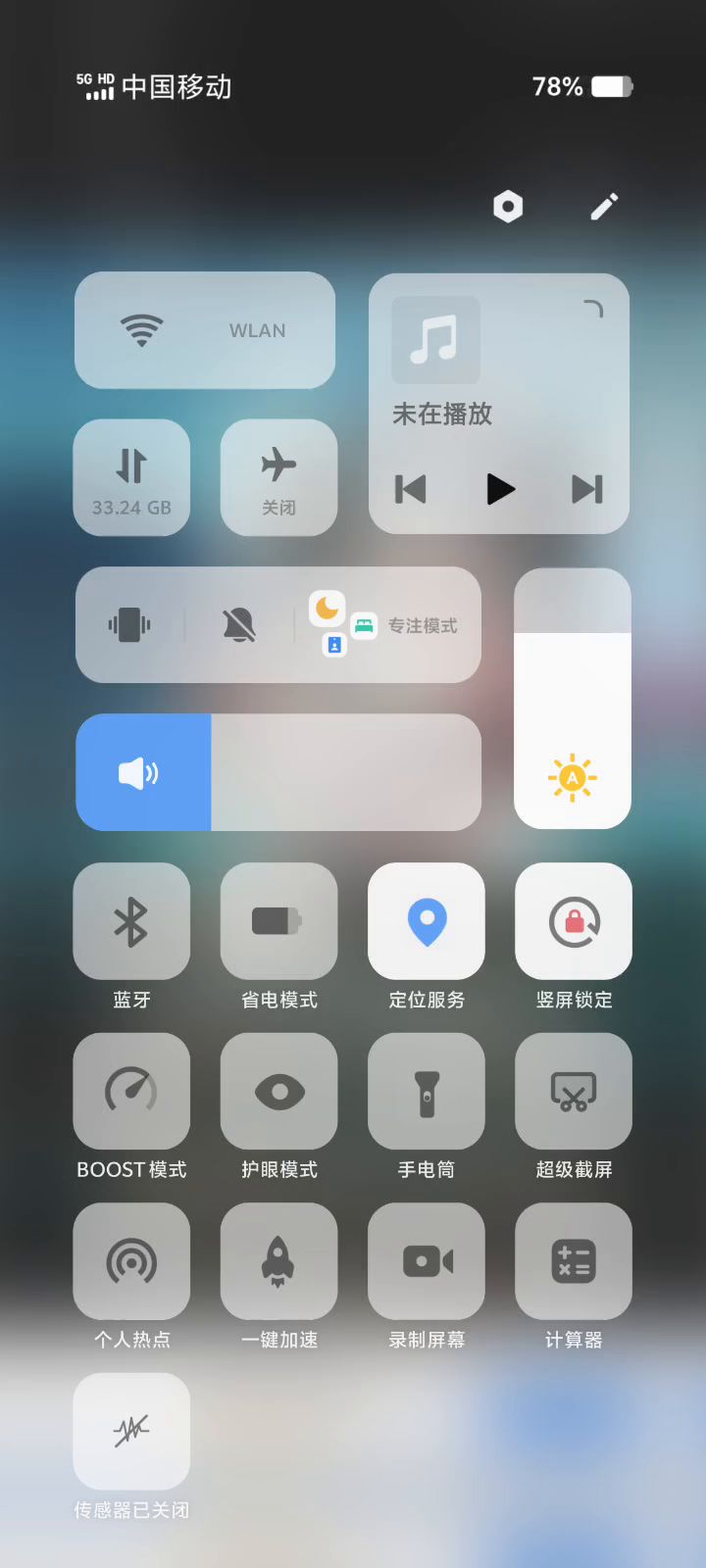Open the 计算器 calculator

pos(574,1261)
